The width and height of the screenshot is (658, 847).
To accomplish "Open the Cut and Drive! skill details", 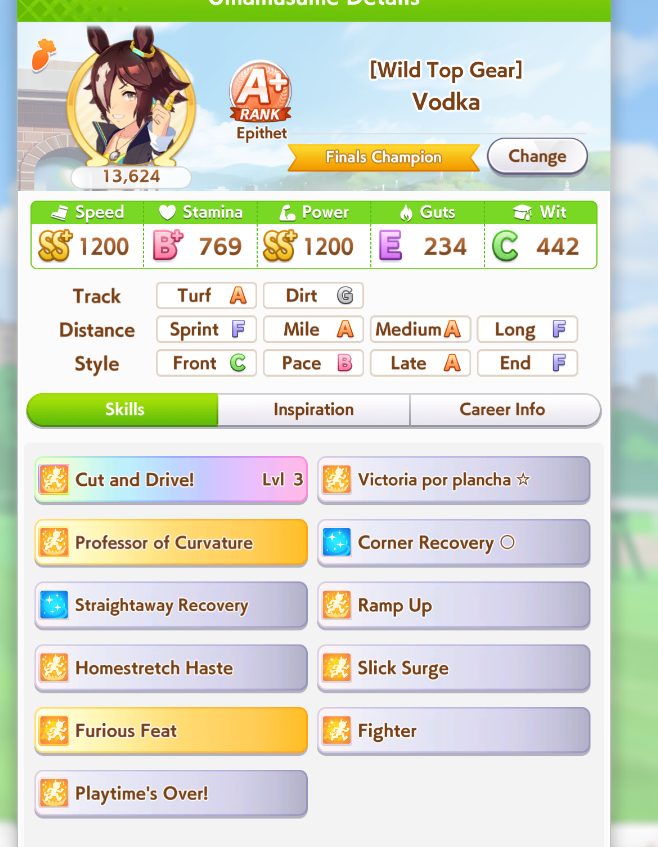I will point(171,480).
